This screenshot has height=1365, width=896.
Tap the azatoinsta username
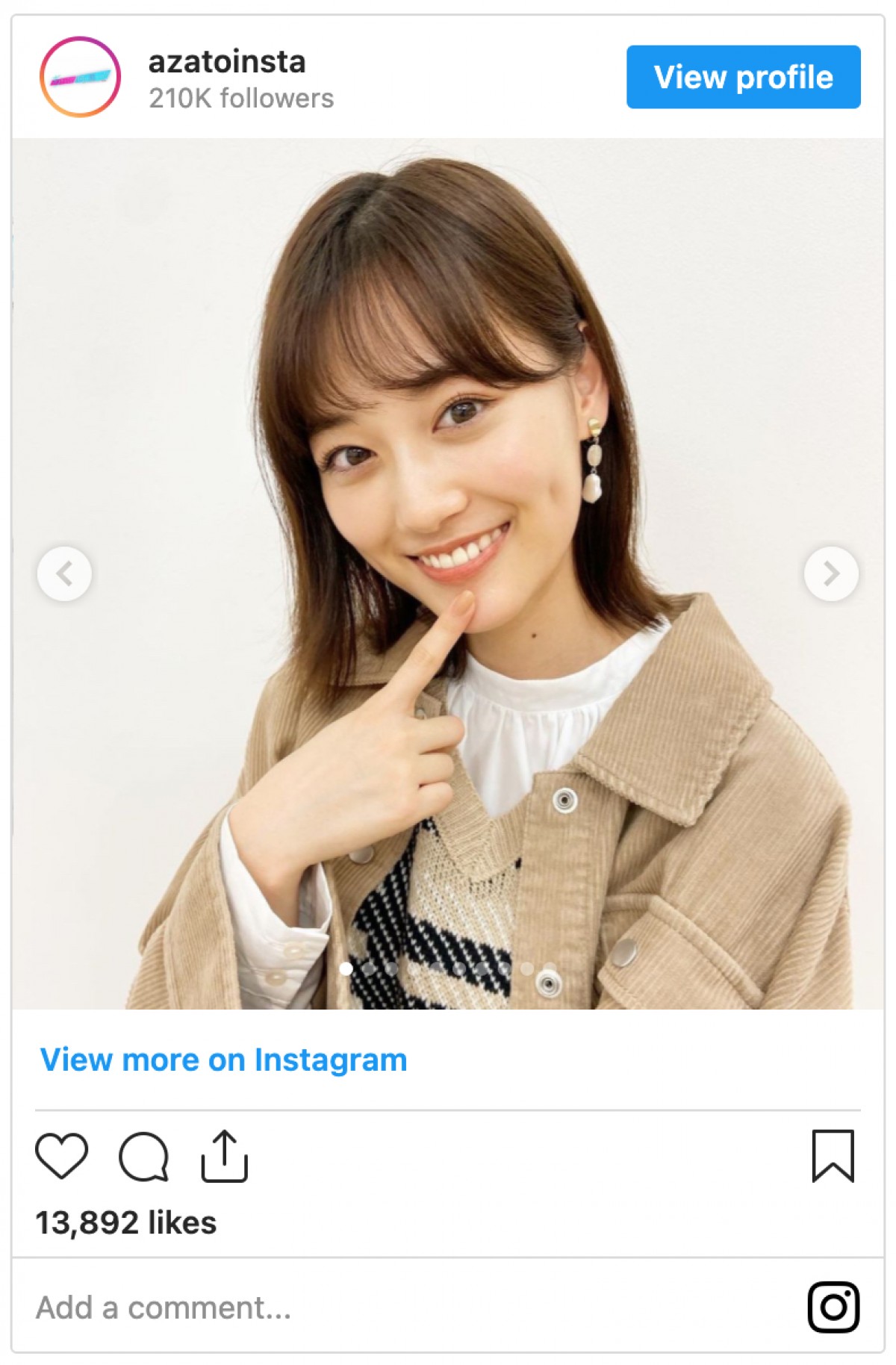coord(227,62)
